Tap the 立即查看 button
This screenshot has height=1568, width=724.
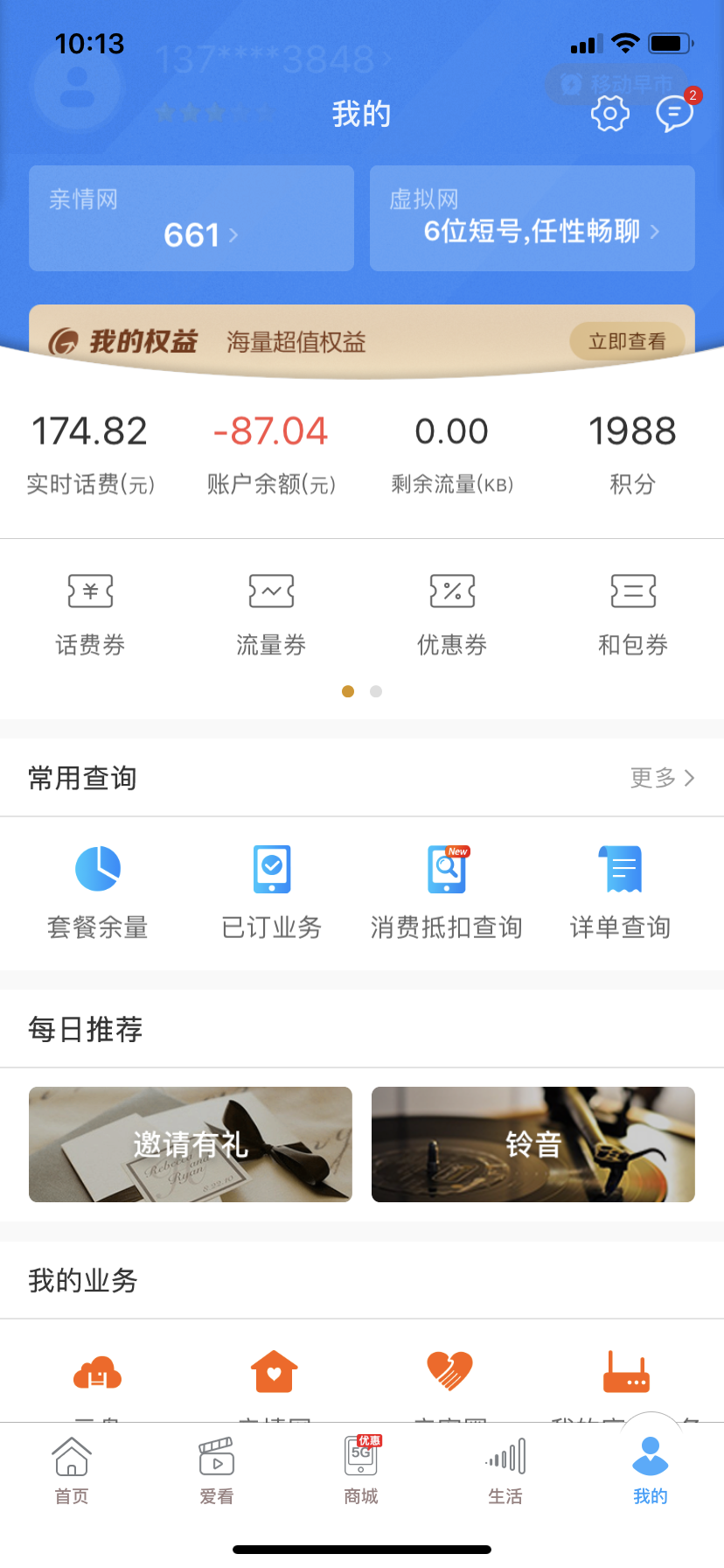[x=627, y=341]
